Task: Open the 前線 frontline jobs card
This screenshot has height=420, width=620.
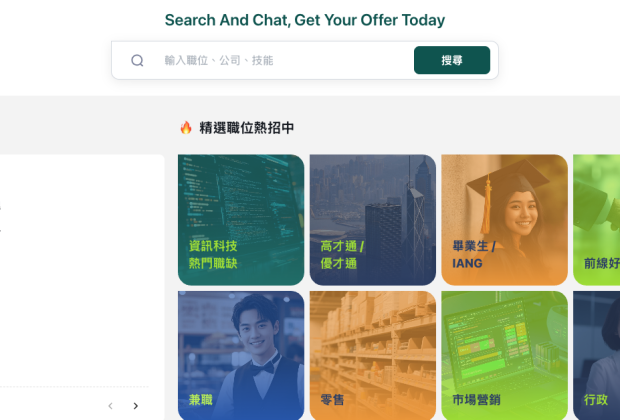Action: [x=598, y=220]
